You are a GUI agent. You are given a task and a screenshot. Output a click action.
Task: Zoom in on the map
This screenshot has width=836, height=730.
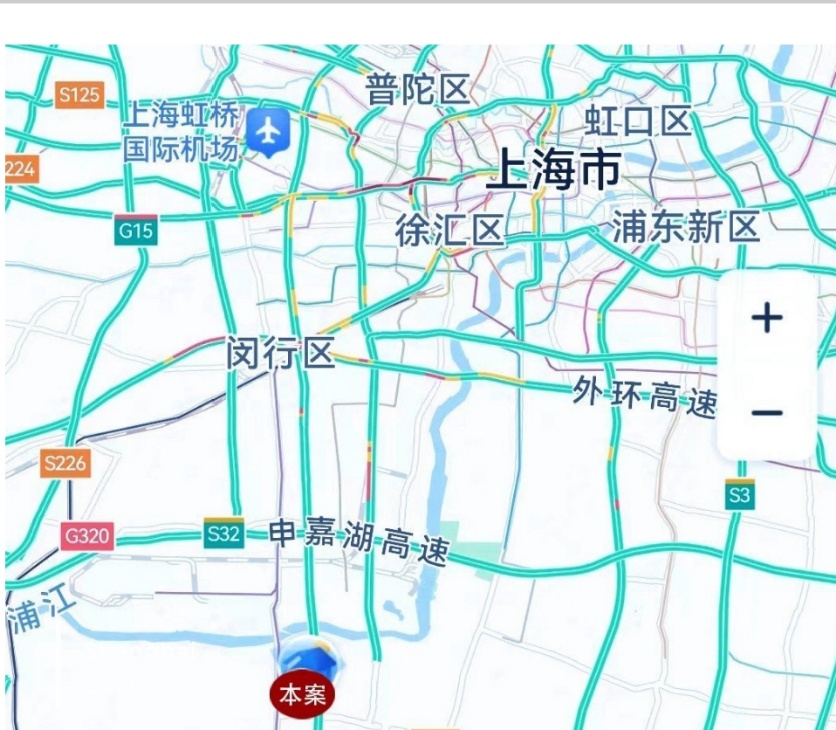(x=767, y=319)
